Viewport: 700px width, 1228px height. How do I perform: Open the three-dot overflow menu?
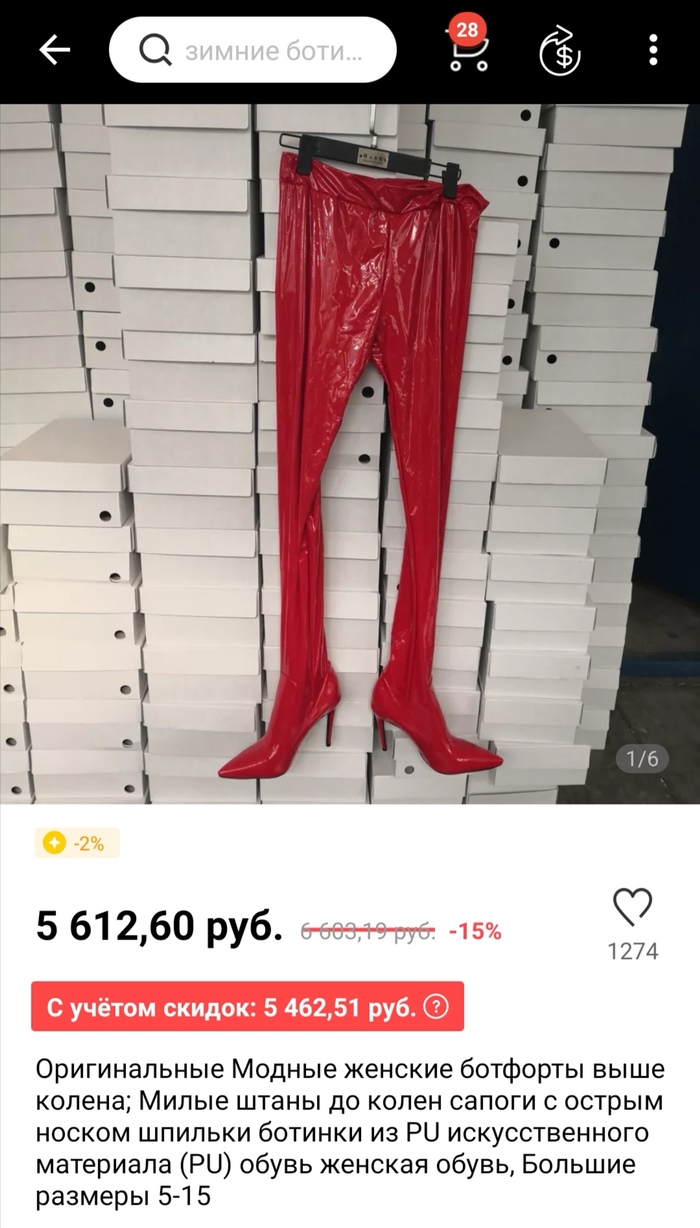(653, 50)
